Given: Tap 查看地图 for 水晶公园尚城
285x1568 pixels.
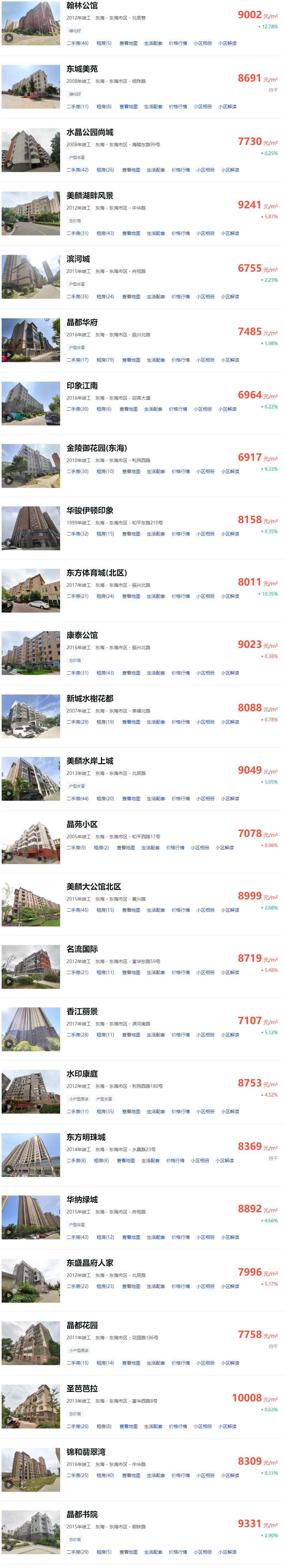Looking at the screenshot, I should tap(131, 170).
